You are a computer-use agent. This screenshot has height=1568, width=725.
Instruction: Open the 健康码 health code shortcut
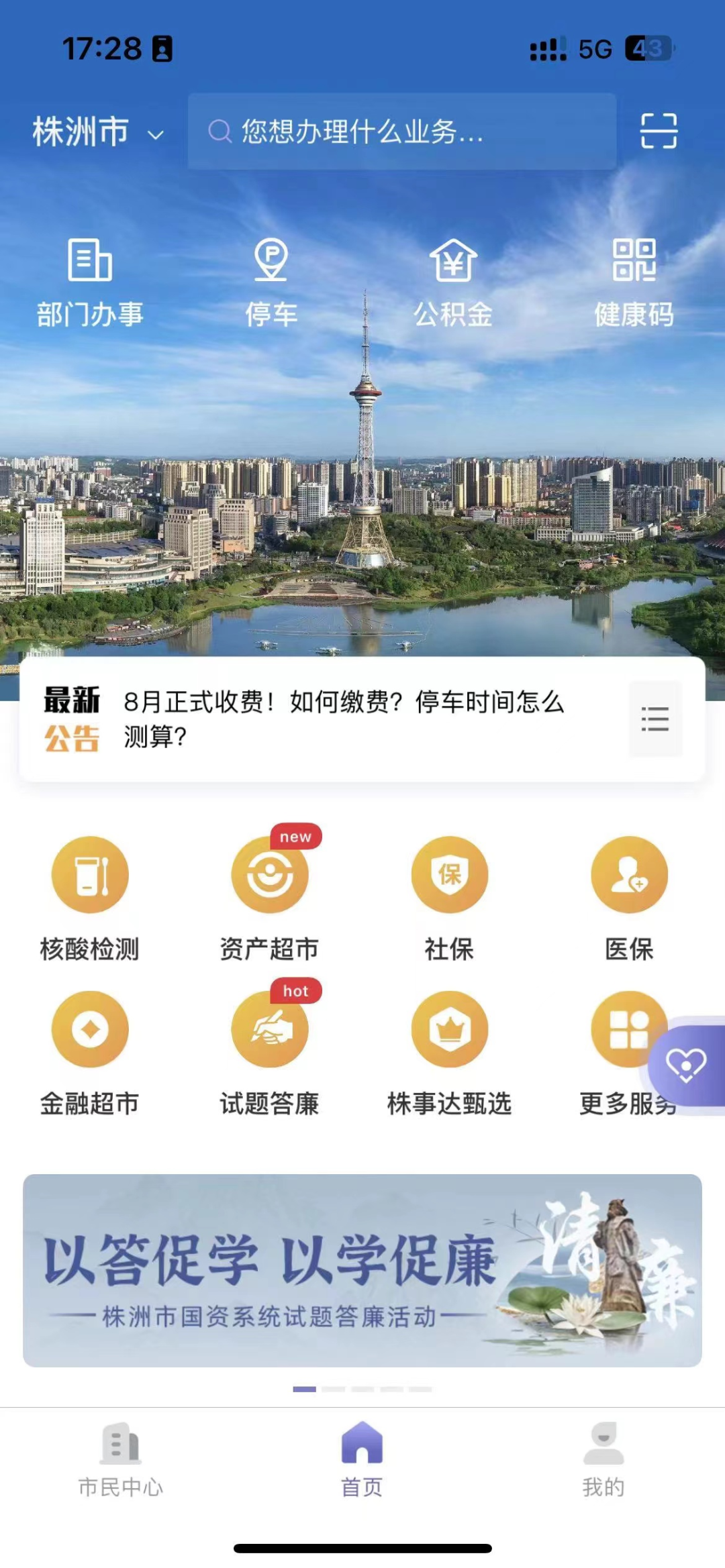click(634, 282)
